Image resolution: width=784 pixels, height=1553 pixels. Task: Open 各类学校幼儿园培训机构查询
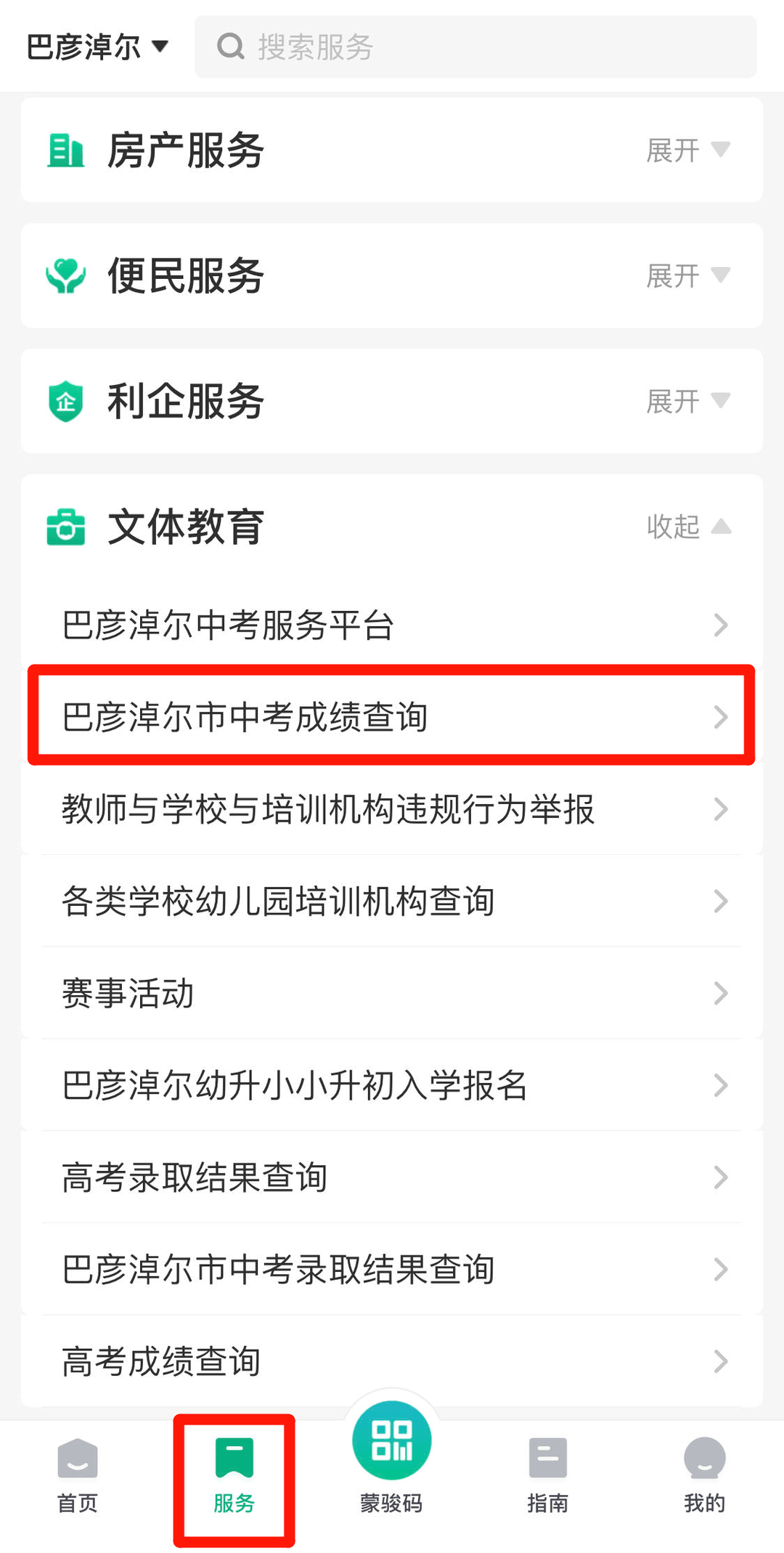392,901
